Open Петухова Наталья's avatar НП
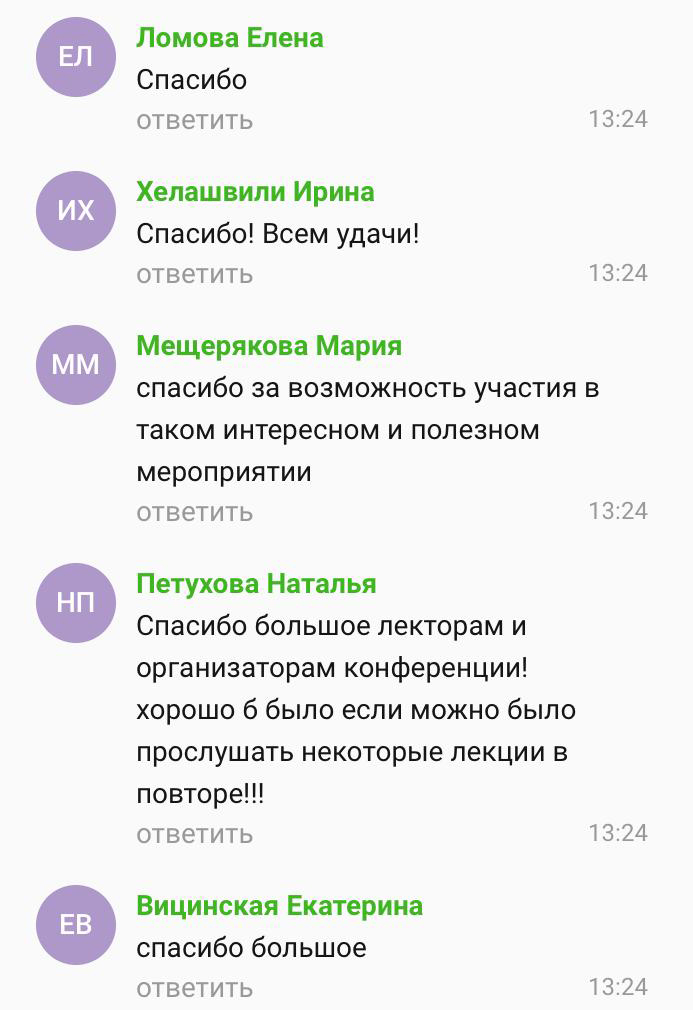Viewport: 693px width, 1010px height. pyautogui.click(x=76, y=602)
